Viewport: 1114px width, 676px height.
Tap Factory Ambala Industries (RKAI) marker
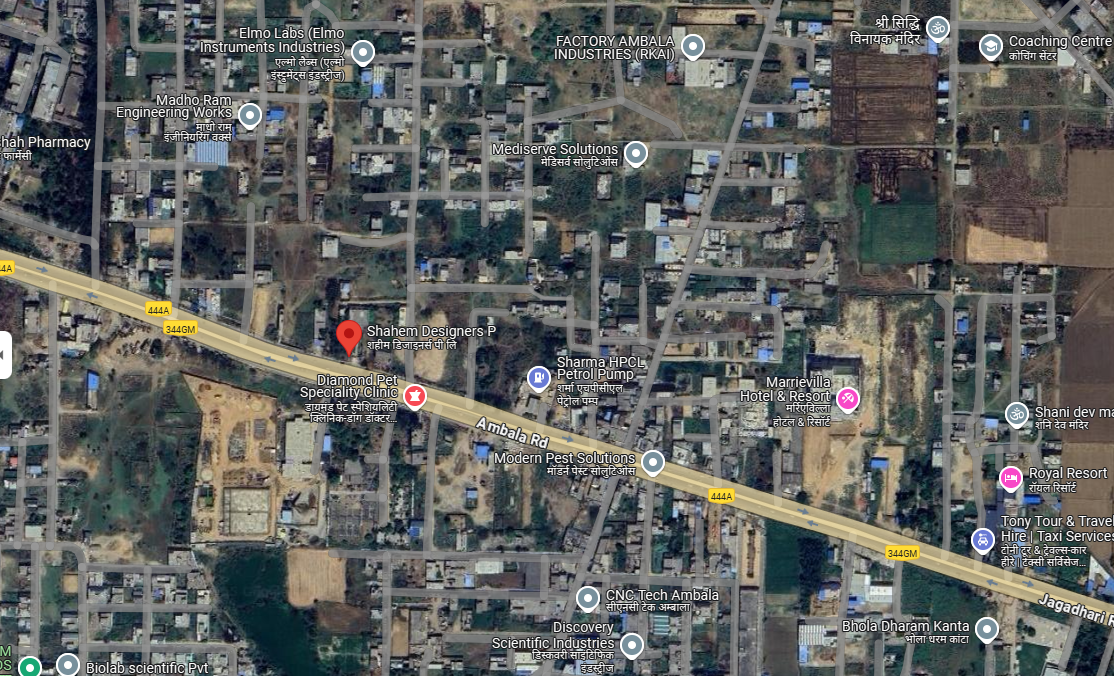point(692,47)
